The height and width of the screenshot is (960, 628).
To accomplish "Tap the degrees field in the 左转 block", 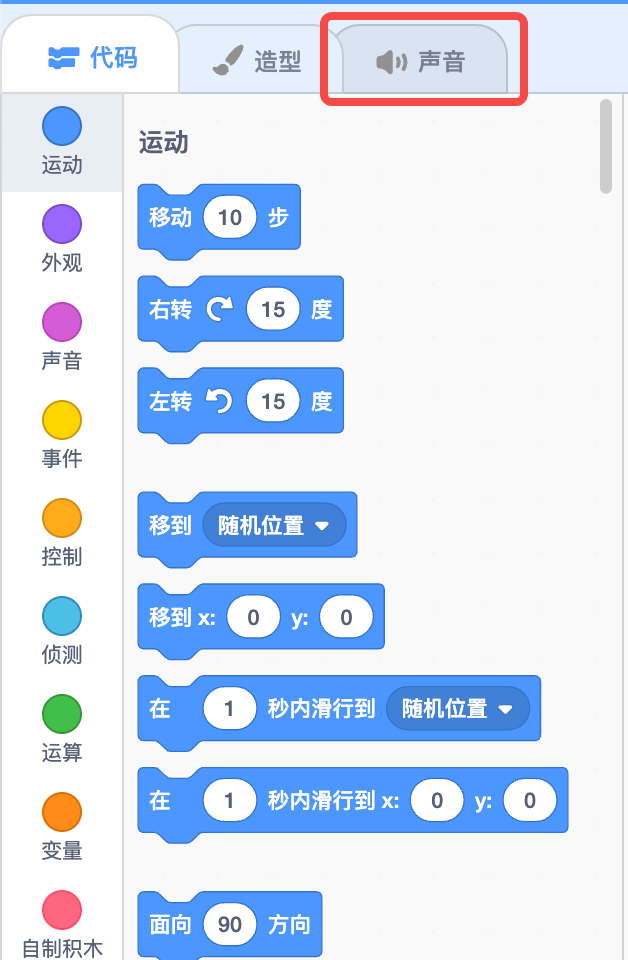I will [273, 402].
